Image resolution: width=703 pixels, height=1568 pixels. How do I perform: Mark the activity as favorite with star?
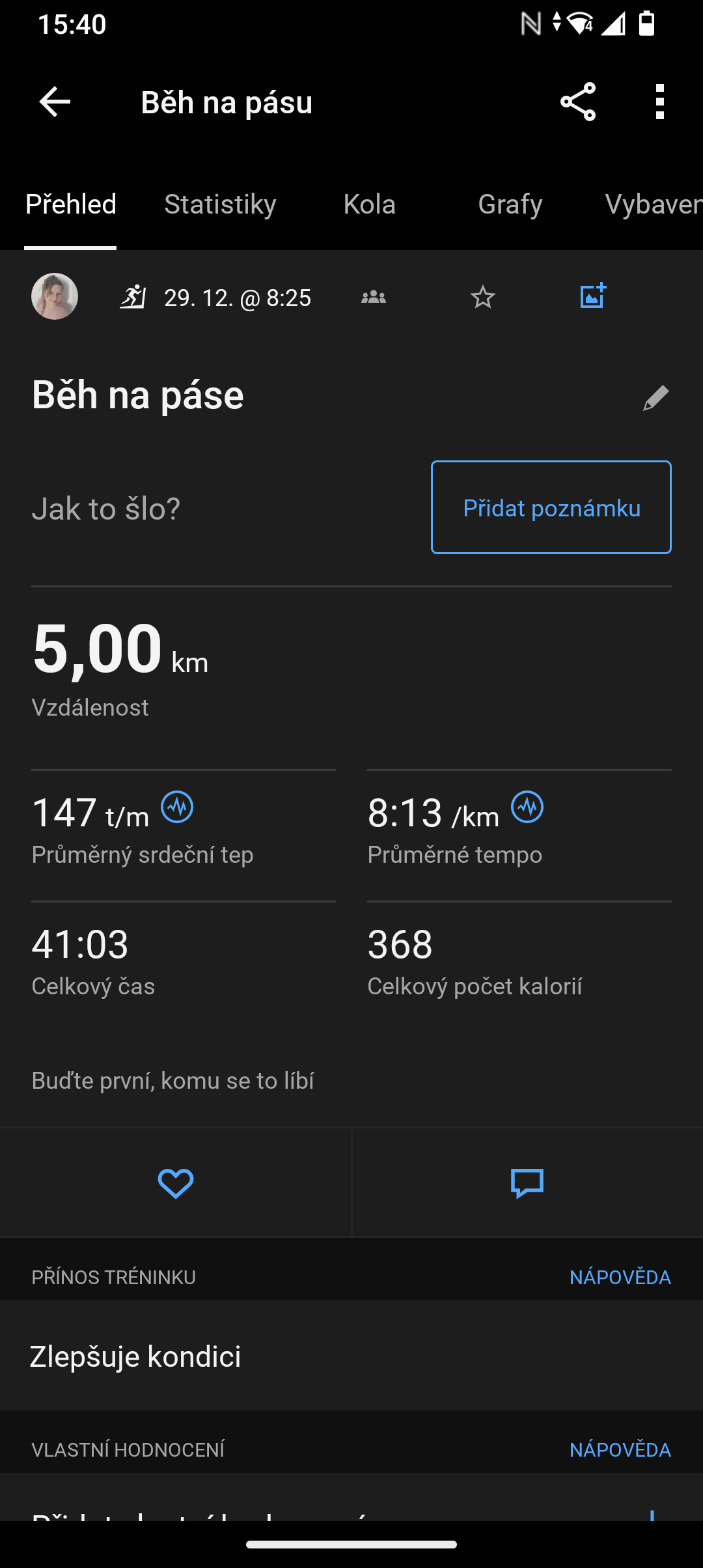click(482, 298)
